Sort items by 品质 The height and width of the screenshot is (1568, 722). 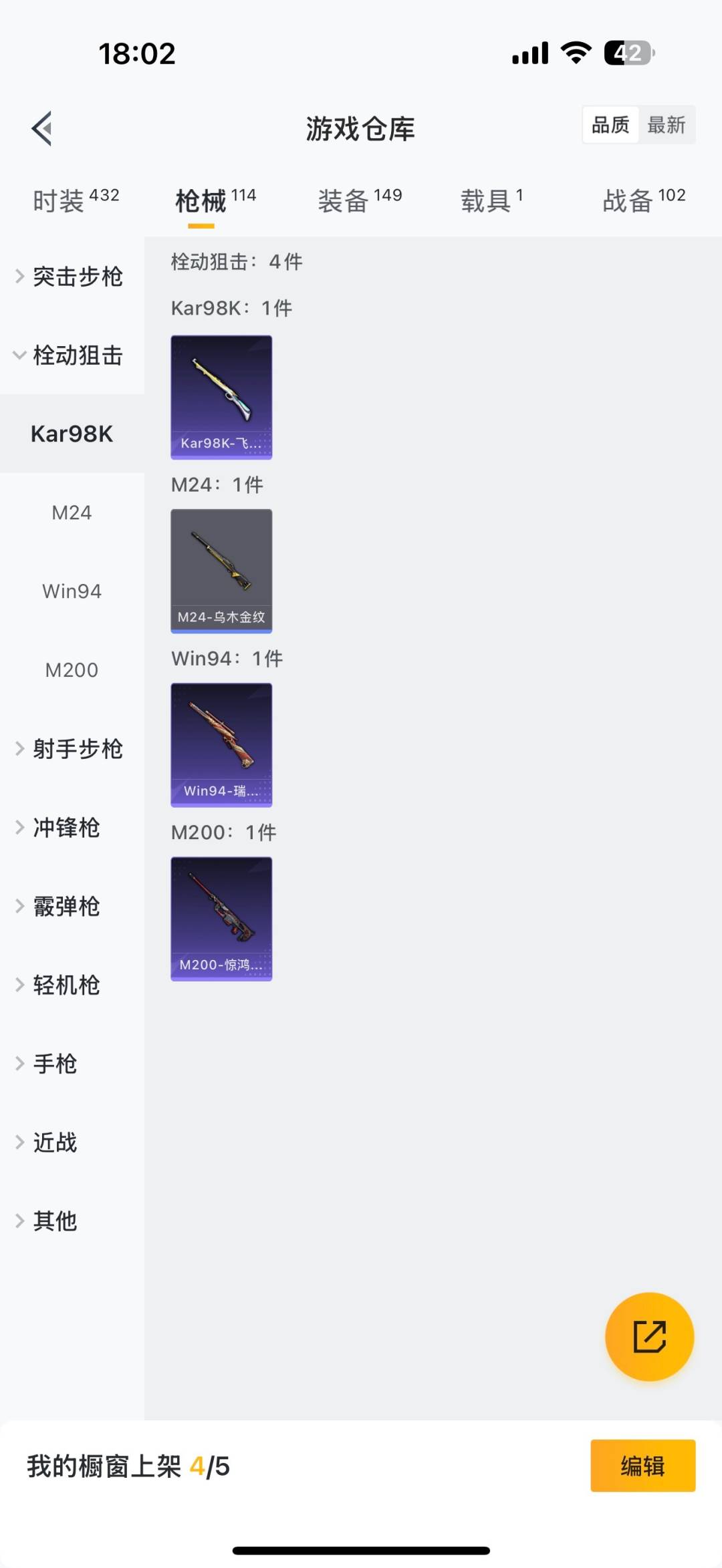610,125
